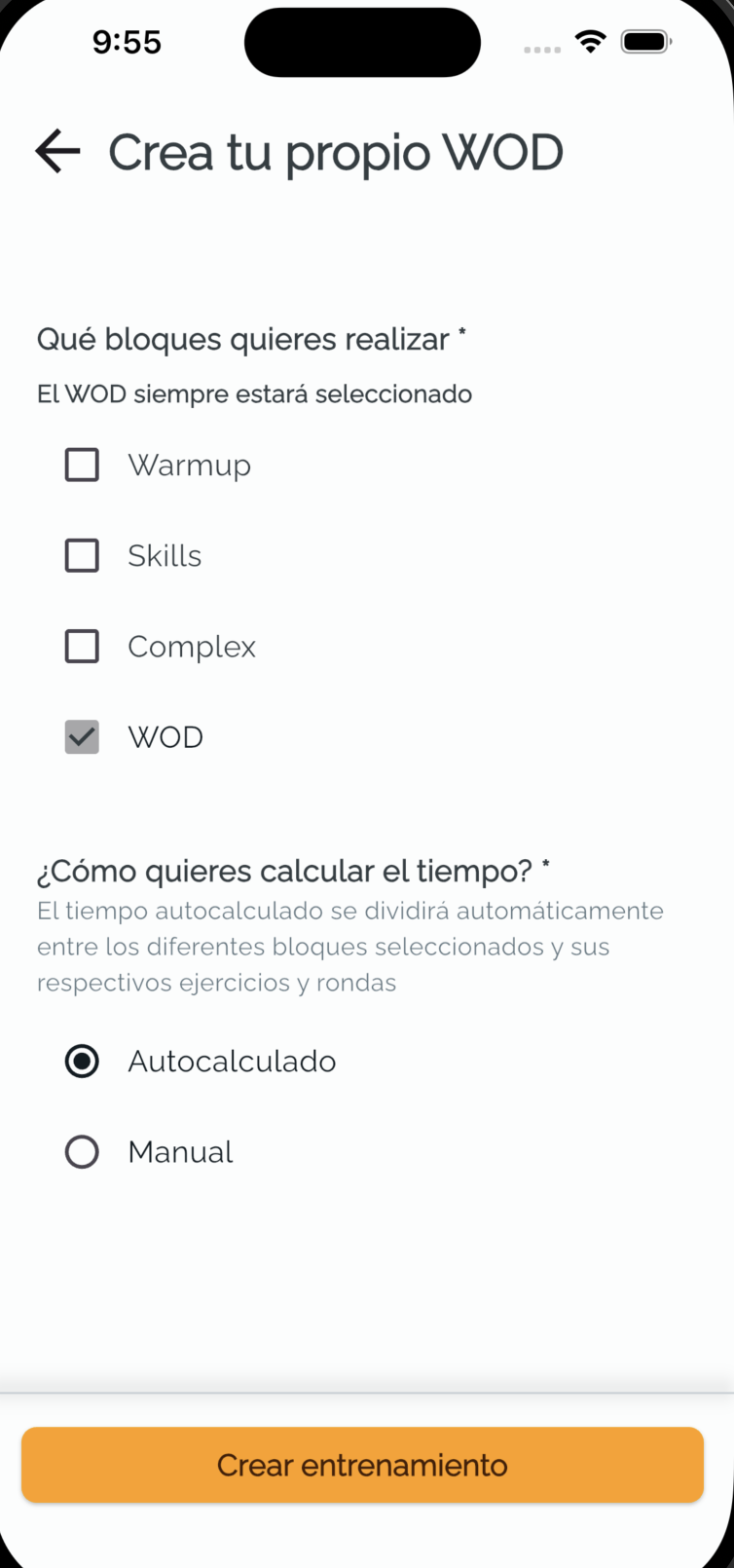The height and width of the screenshot is (1568, 734).
Task: Enable the Warmup block checkbox
Action: coord(82,465)
